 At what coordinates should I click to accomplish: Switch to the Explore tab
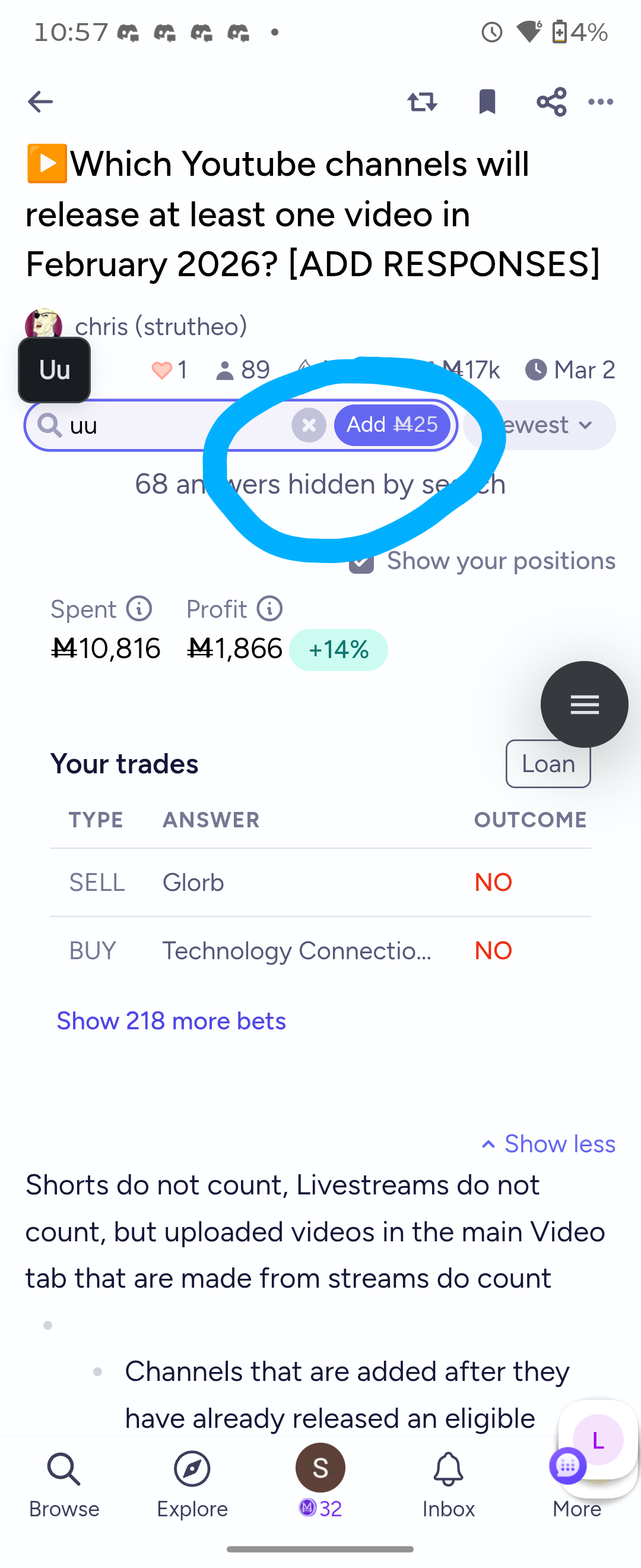[192, 1484]
